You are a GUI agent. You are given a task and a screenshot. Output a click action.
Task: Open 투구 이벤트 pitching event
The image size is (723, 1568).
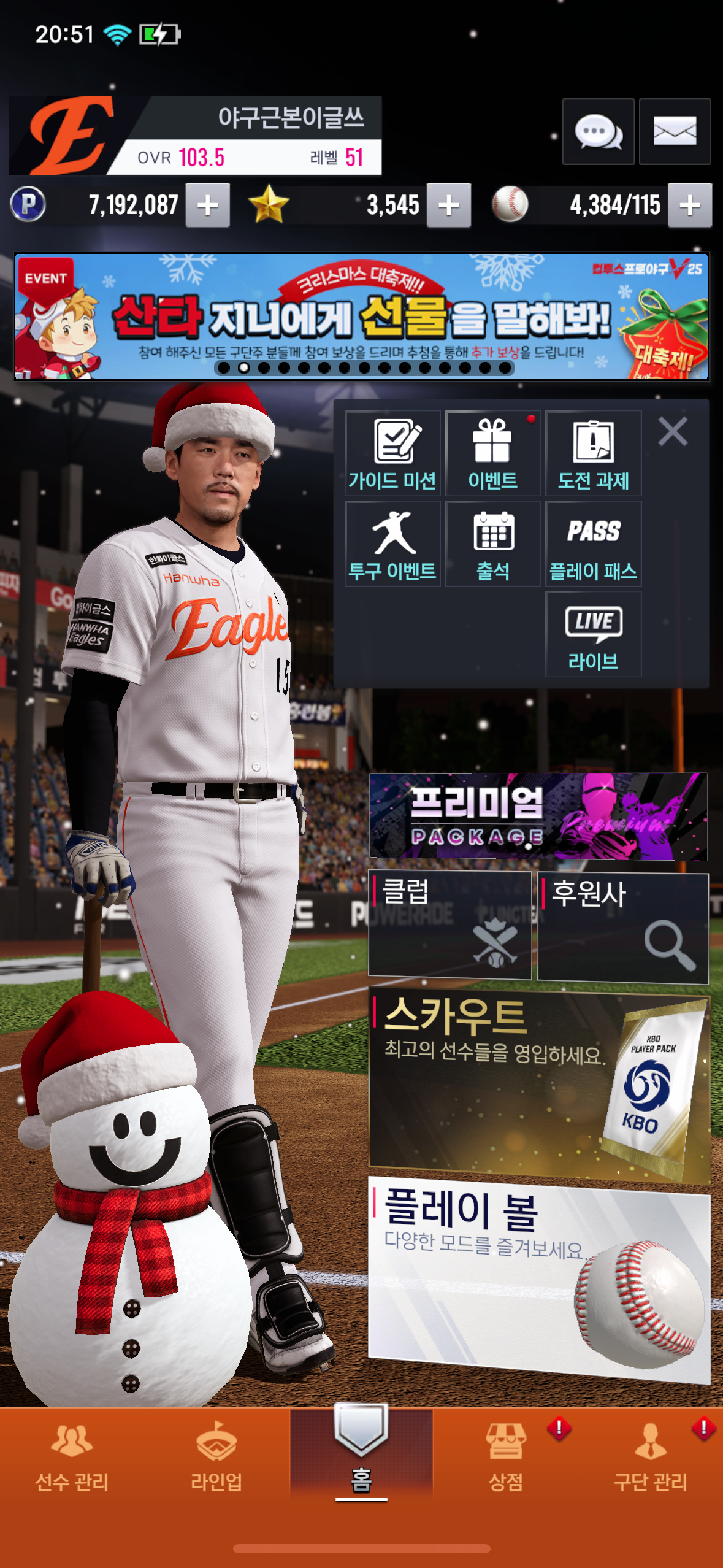(x=392, y=544)
